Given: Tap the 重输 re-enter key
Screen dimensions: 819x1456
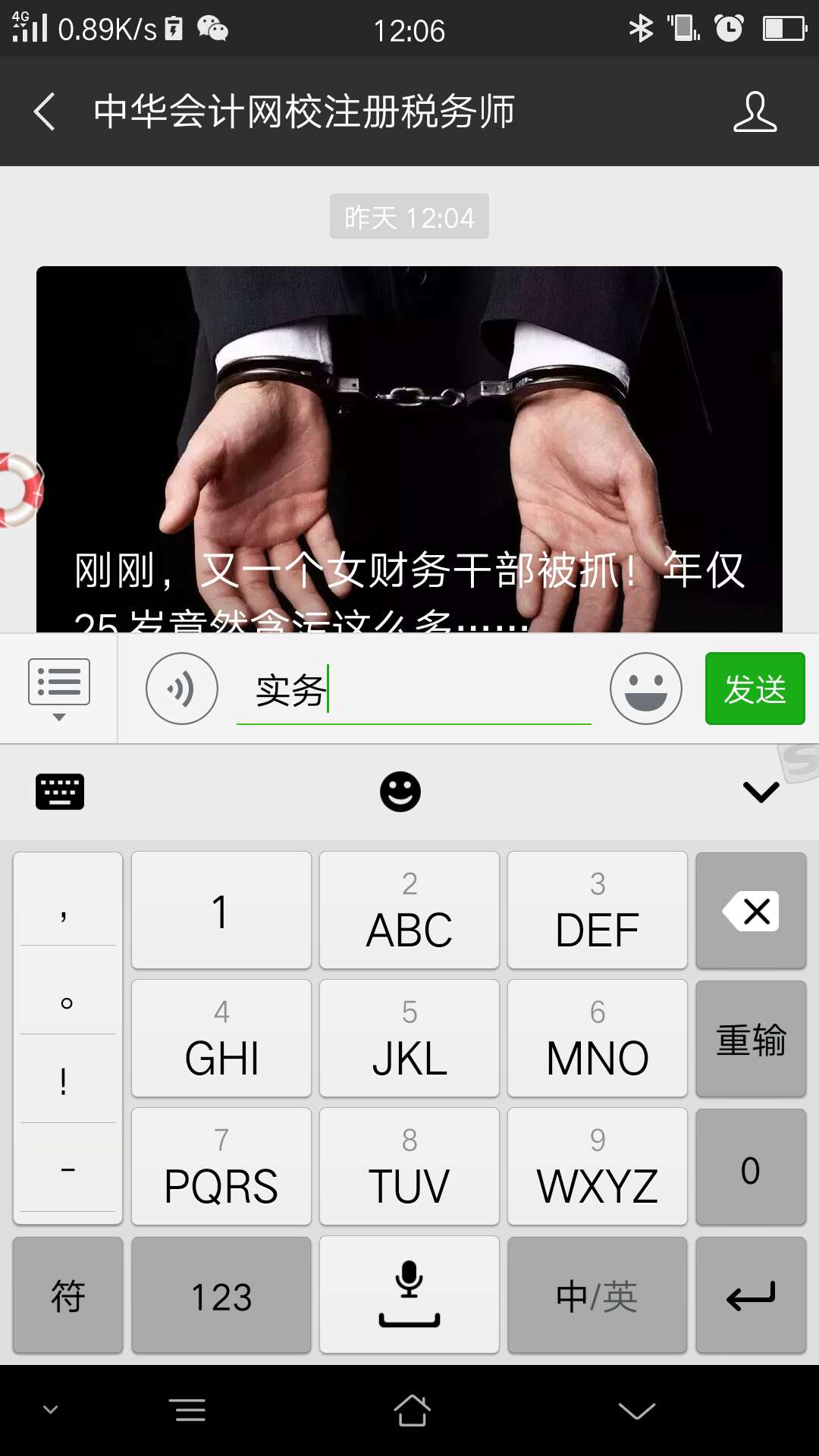Looking at the screenshot, I should 751,1038.
